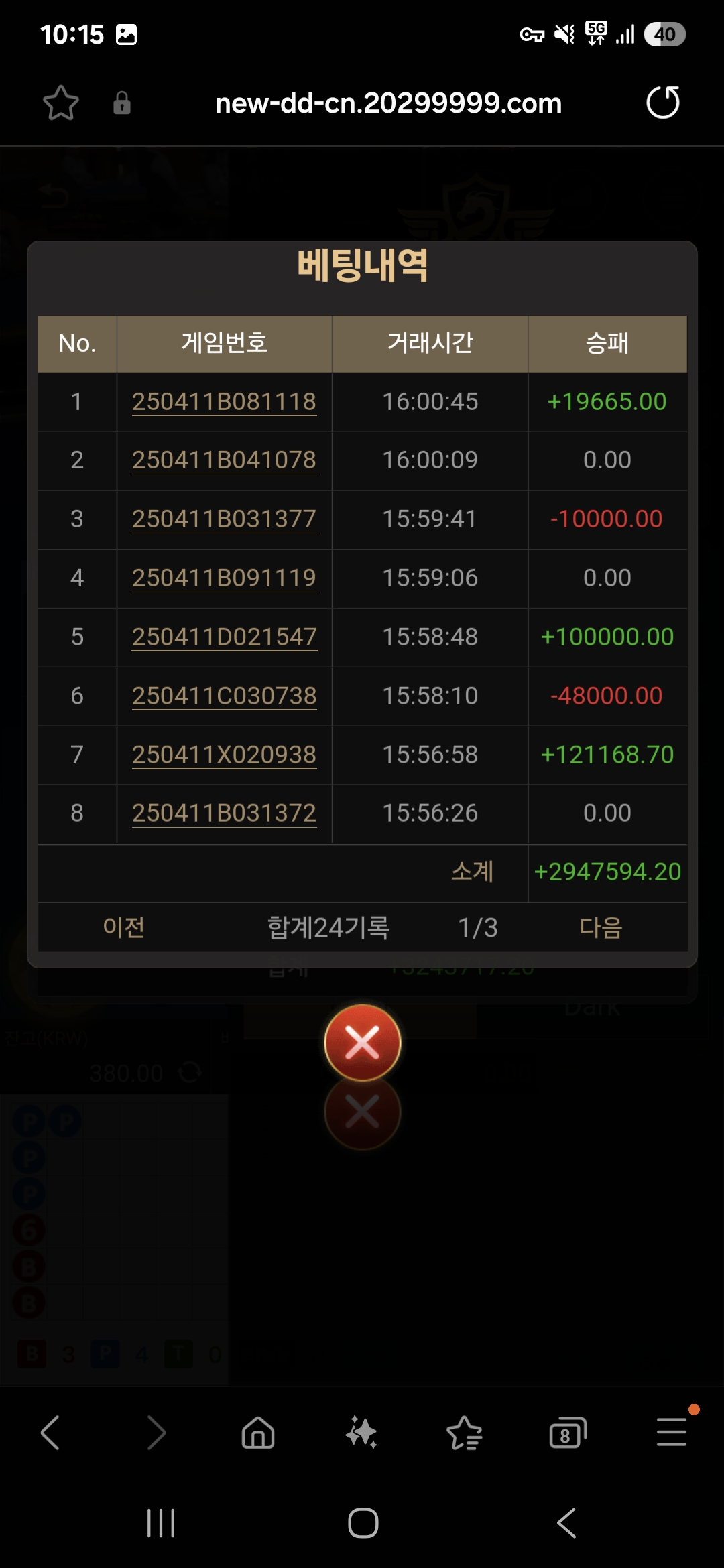
Task: Open the browser tabs overview
Action: (567, 1433)
